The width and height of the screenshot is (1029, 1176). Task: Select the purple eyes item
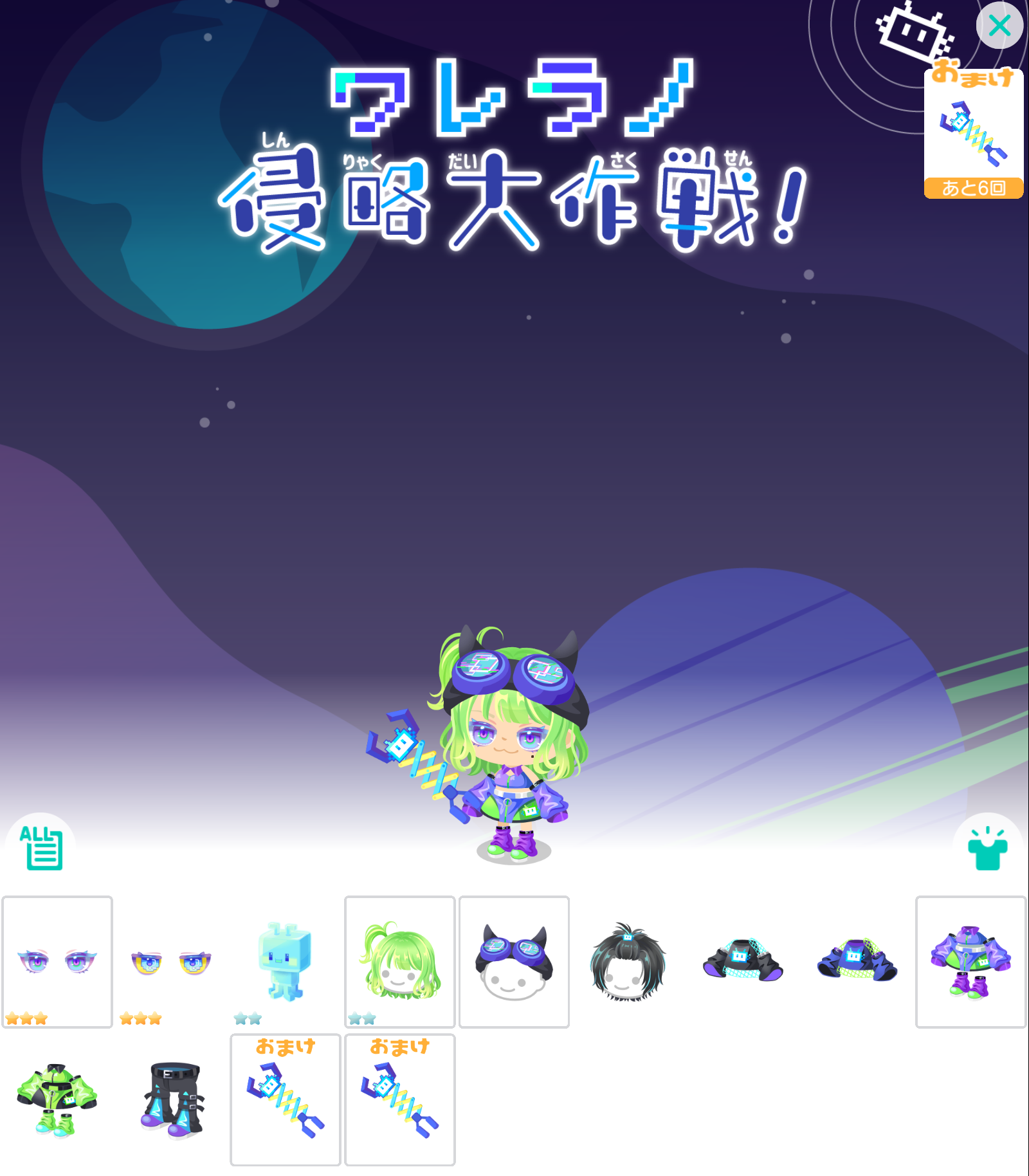[x=57, y=962]
